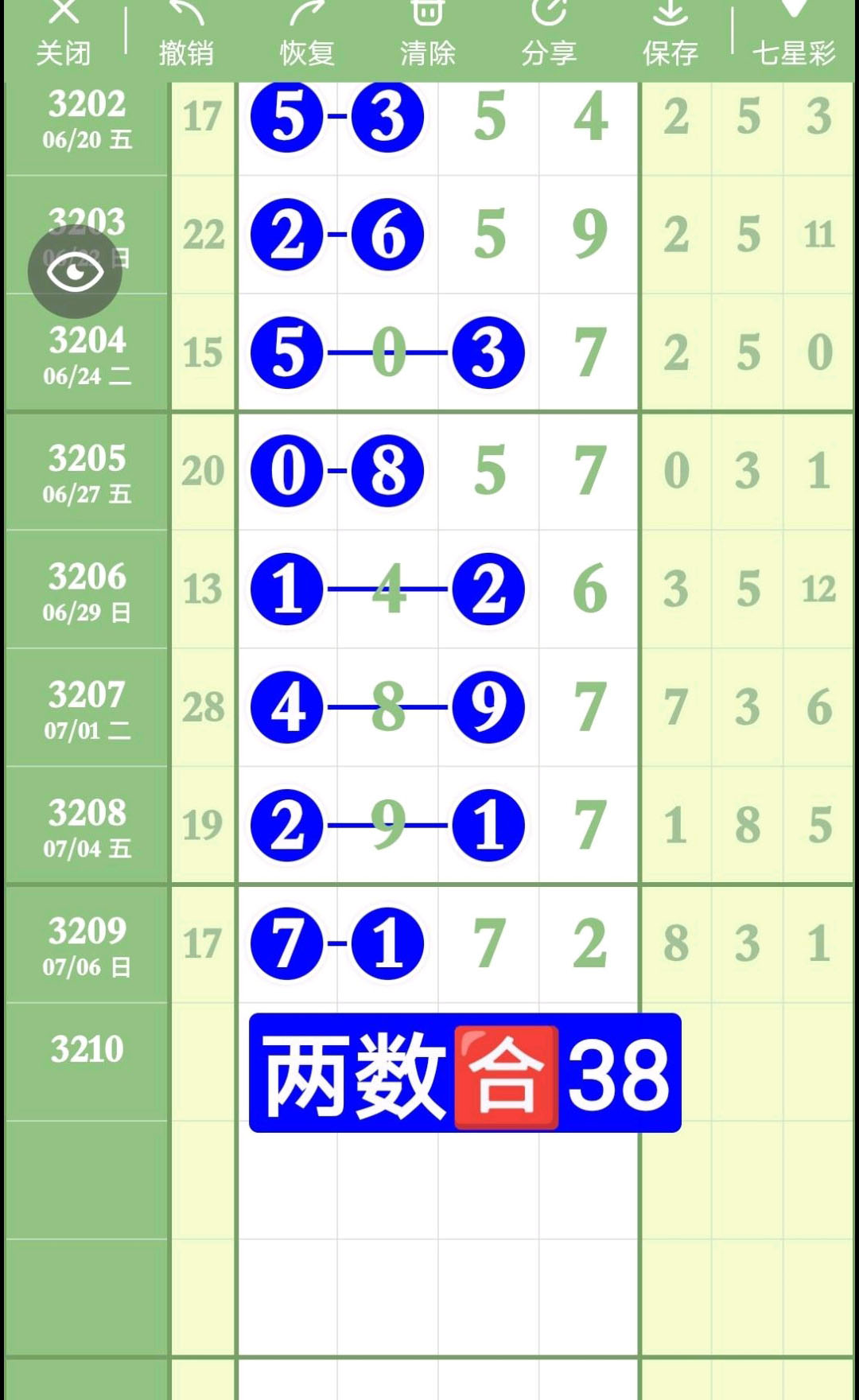Clear all markings with 清除
Screen dimensions: 859x1400
pyautogui.click(x=428, y=36)
